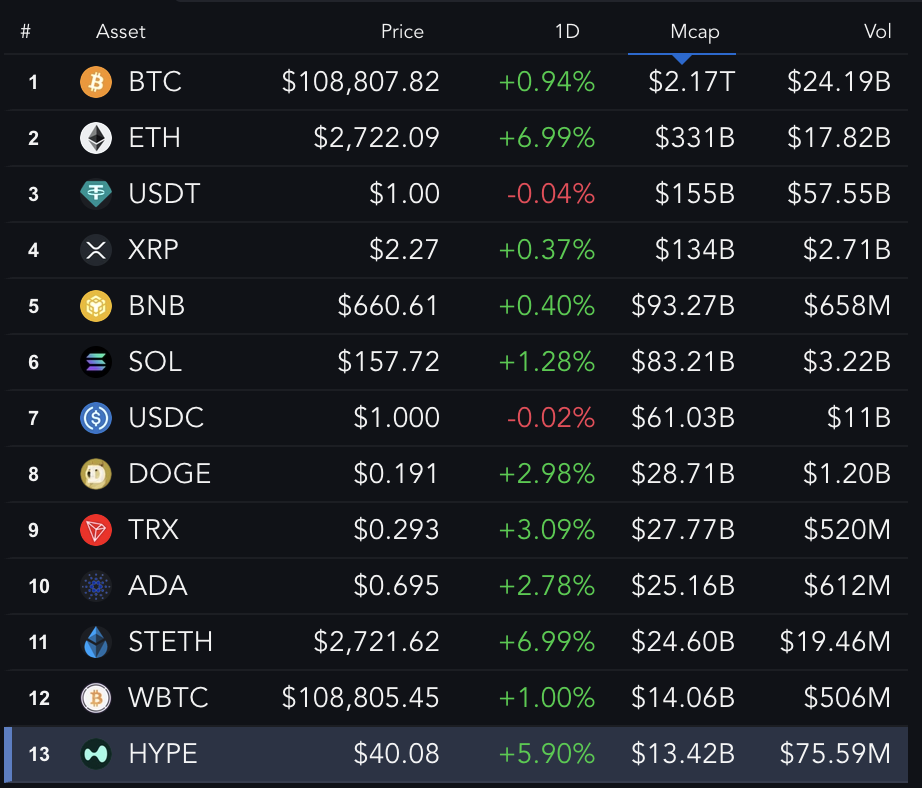The width and height of the screenshot is (922, 788).
Task: Open the highlighted HYPE row
Action: point(163,754)
